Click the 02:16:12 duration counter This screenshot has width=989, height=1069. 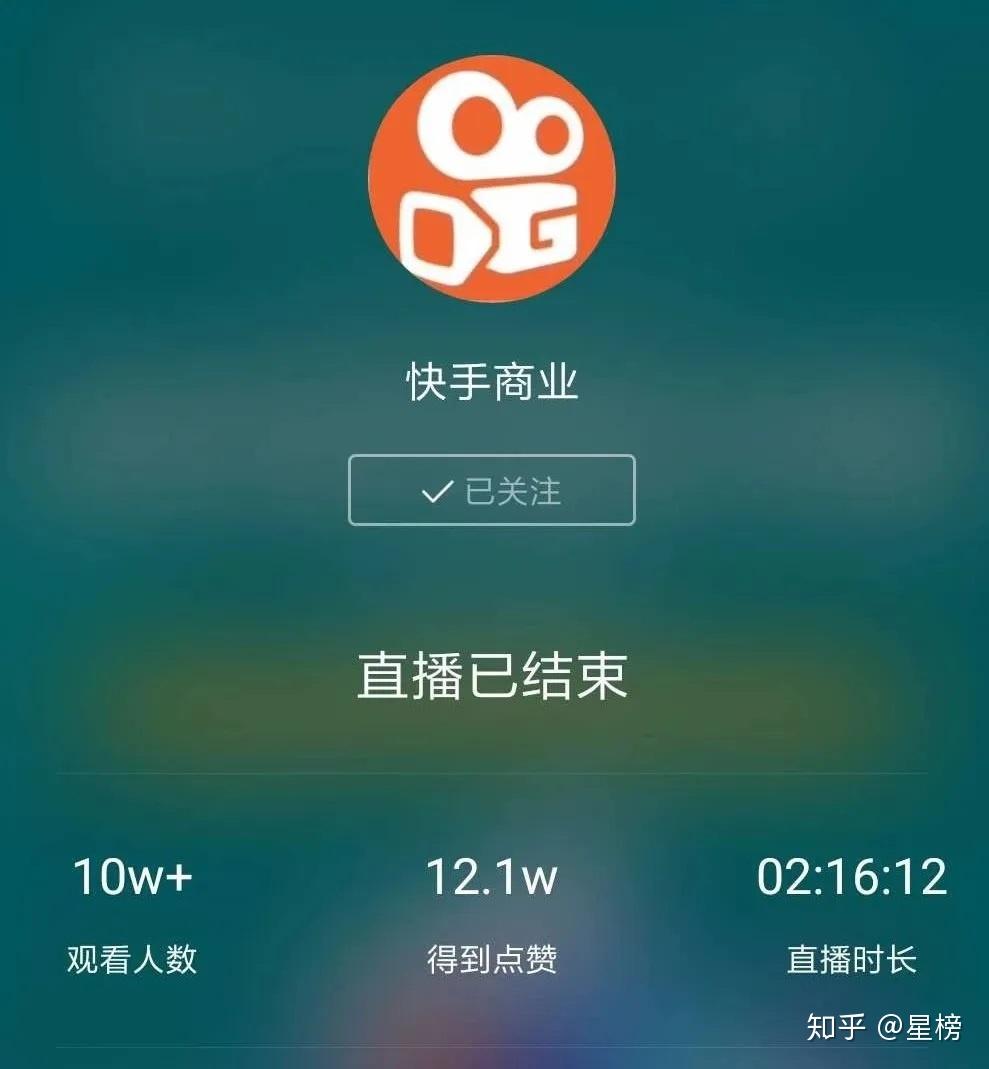click(851, 879)
